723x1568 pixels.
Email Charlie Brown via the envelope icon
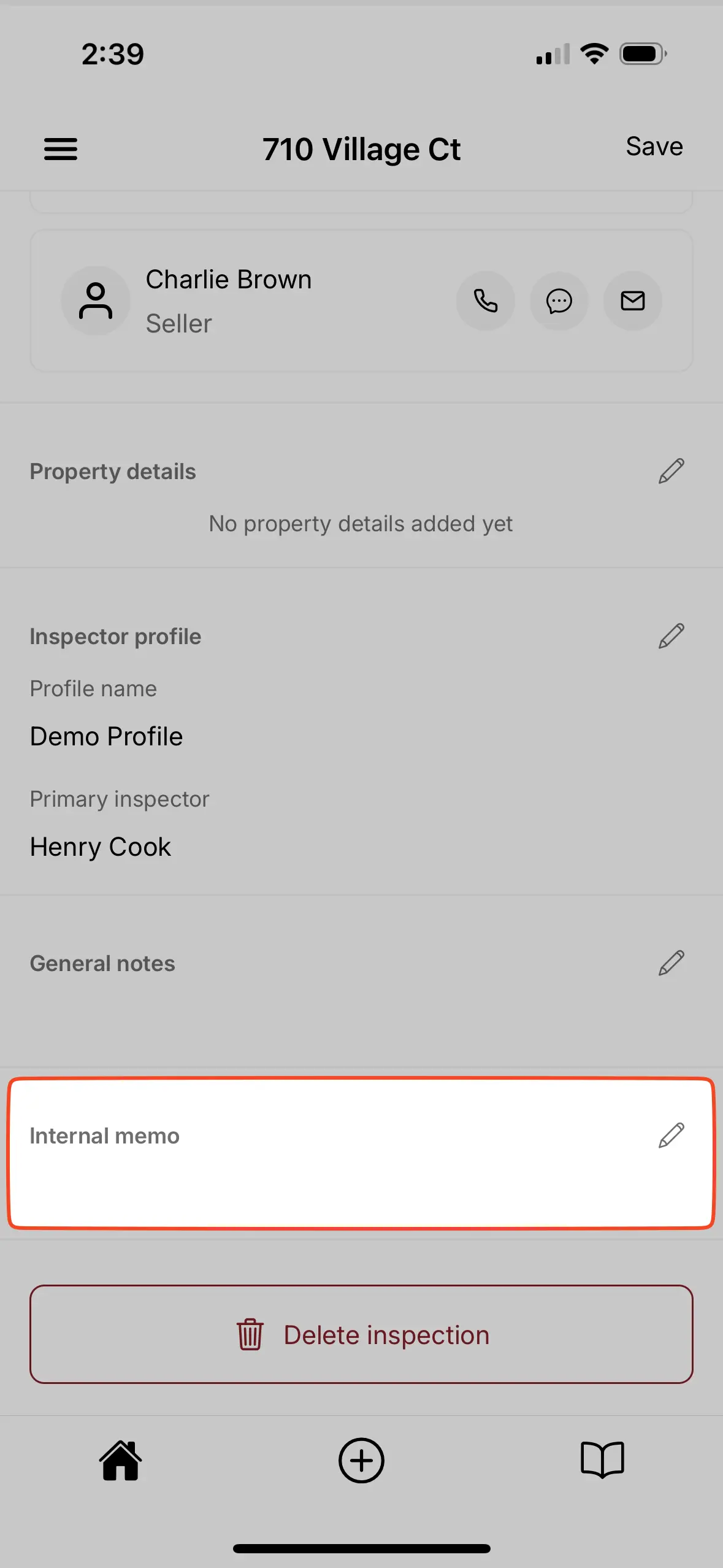point(632,301)
